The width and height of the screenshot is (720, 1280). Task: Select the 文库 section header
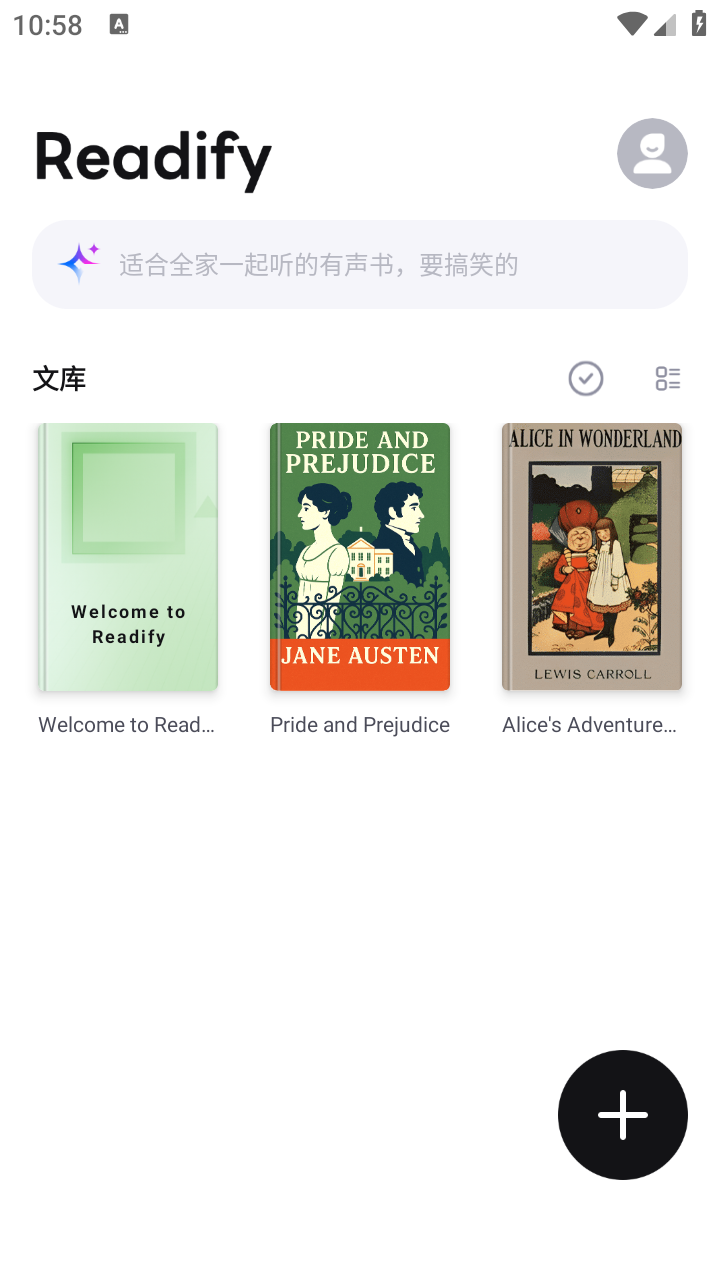[59, 379]
